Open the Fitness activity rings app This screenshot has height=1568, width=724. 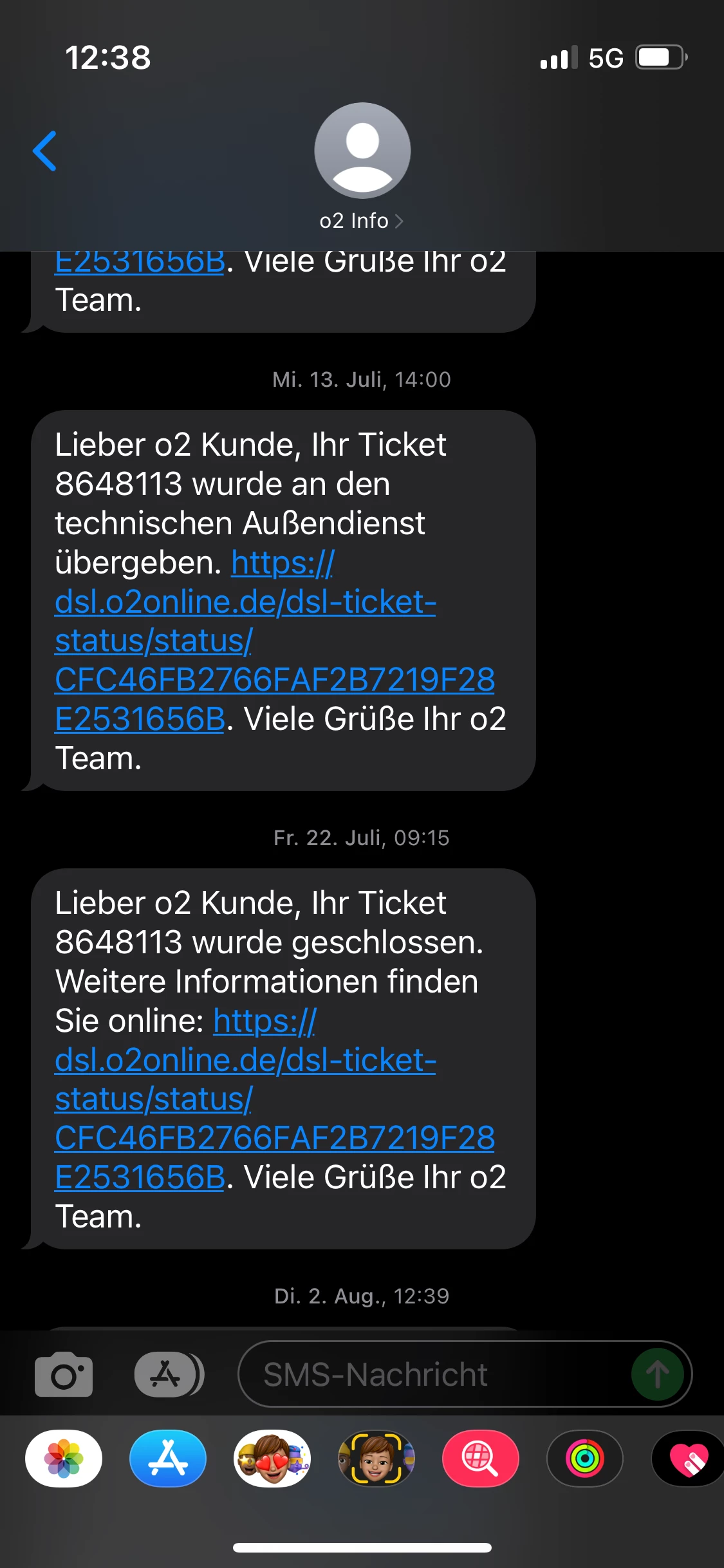pyautogui.click(x=585, y=1459)
